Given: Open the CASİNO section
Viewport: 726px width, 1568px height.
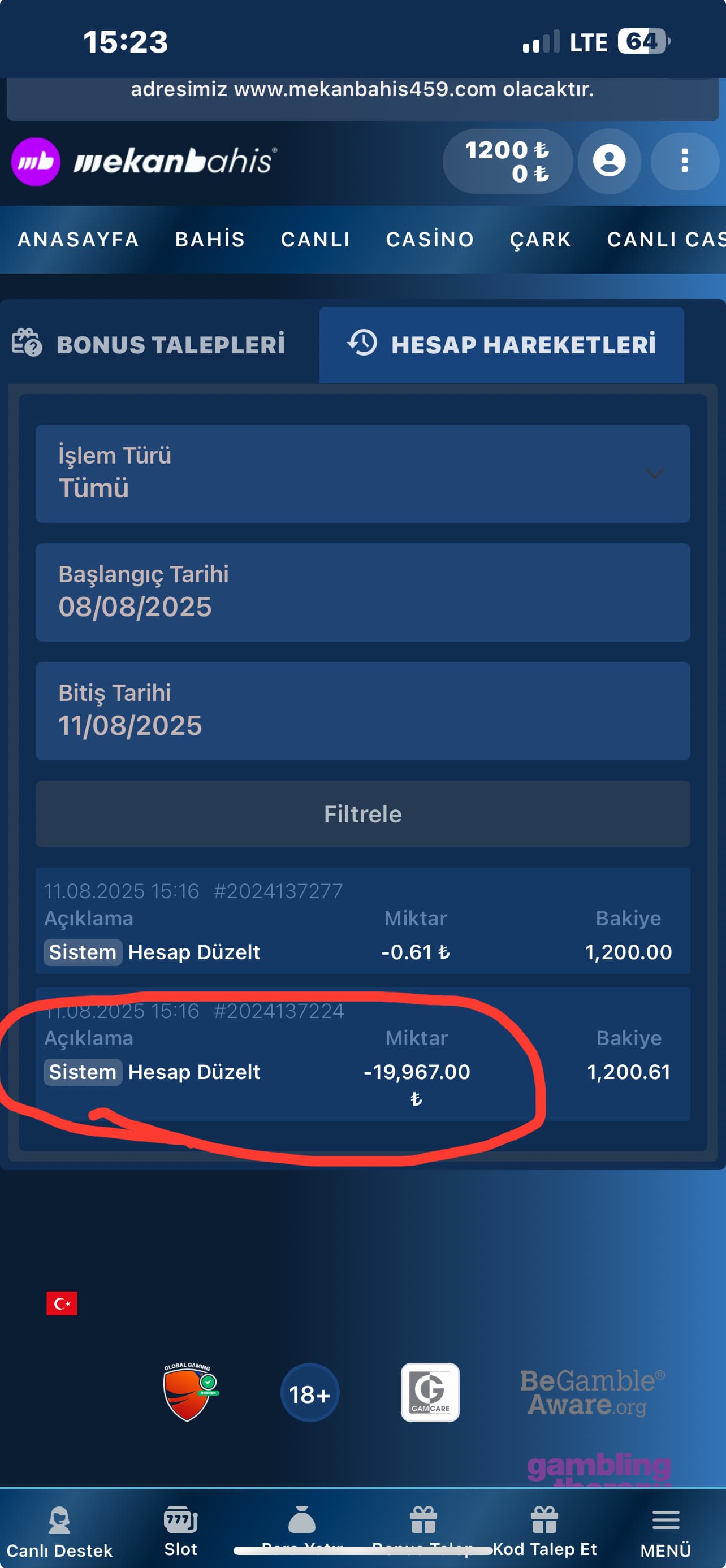Looking at the screenshot, I should click(429, 239).
